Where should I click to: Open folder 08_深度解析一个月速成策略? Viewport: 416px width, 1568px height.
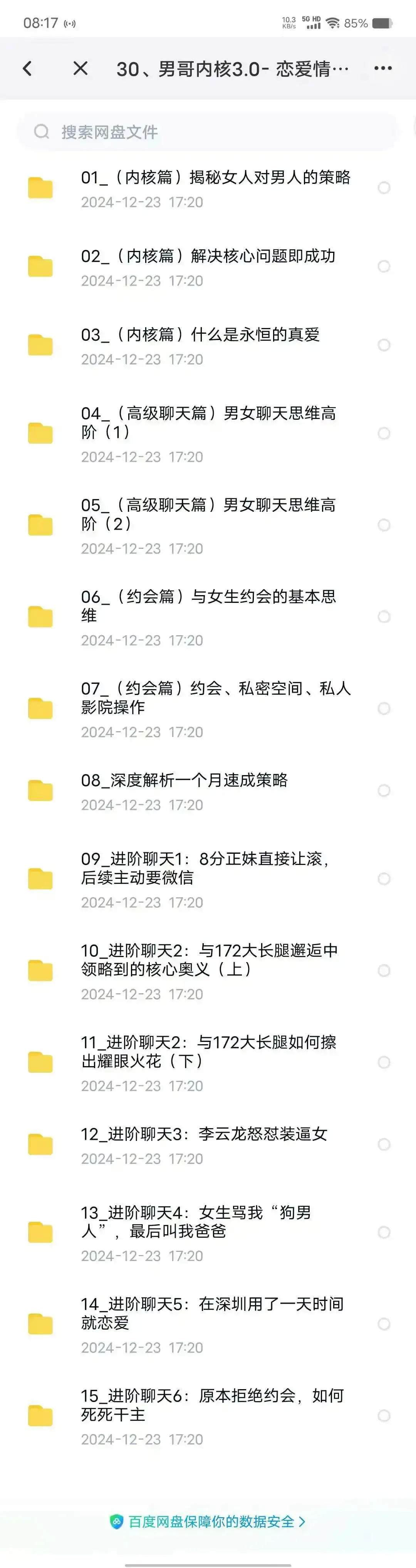click(184, 781)
